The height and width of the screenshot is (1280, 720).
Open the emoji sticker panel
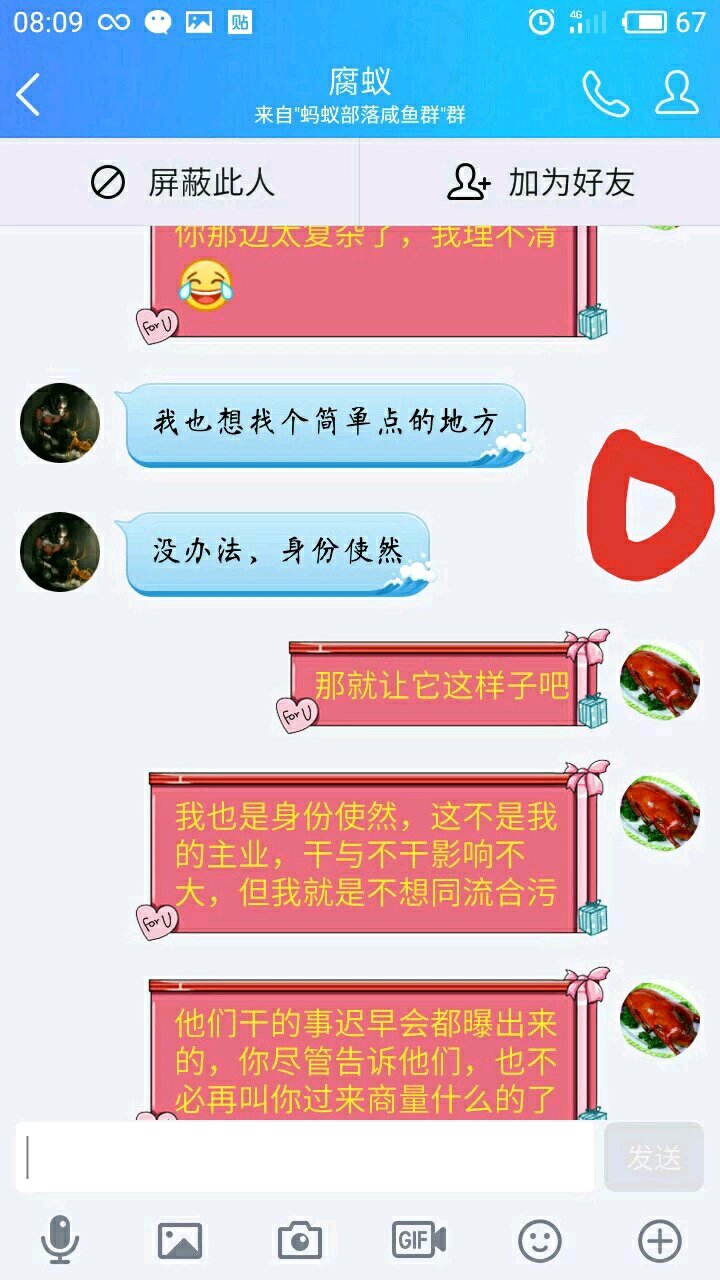540,1241
